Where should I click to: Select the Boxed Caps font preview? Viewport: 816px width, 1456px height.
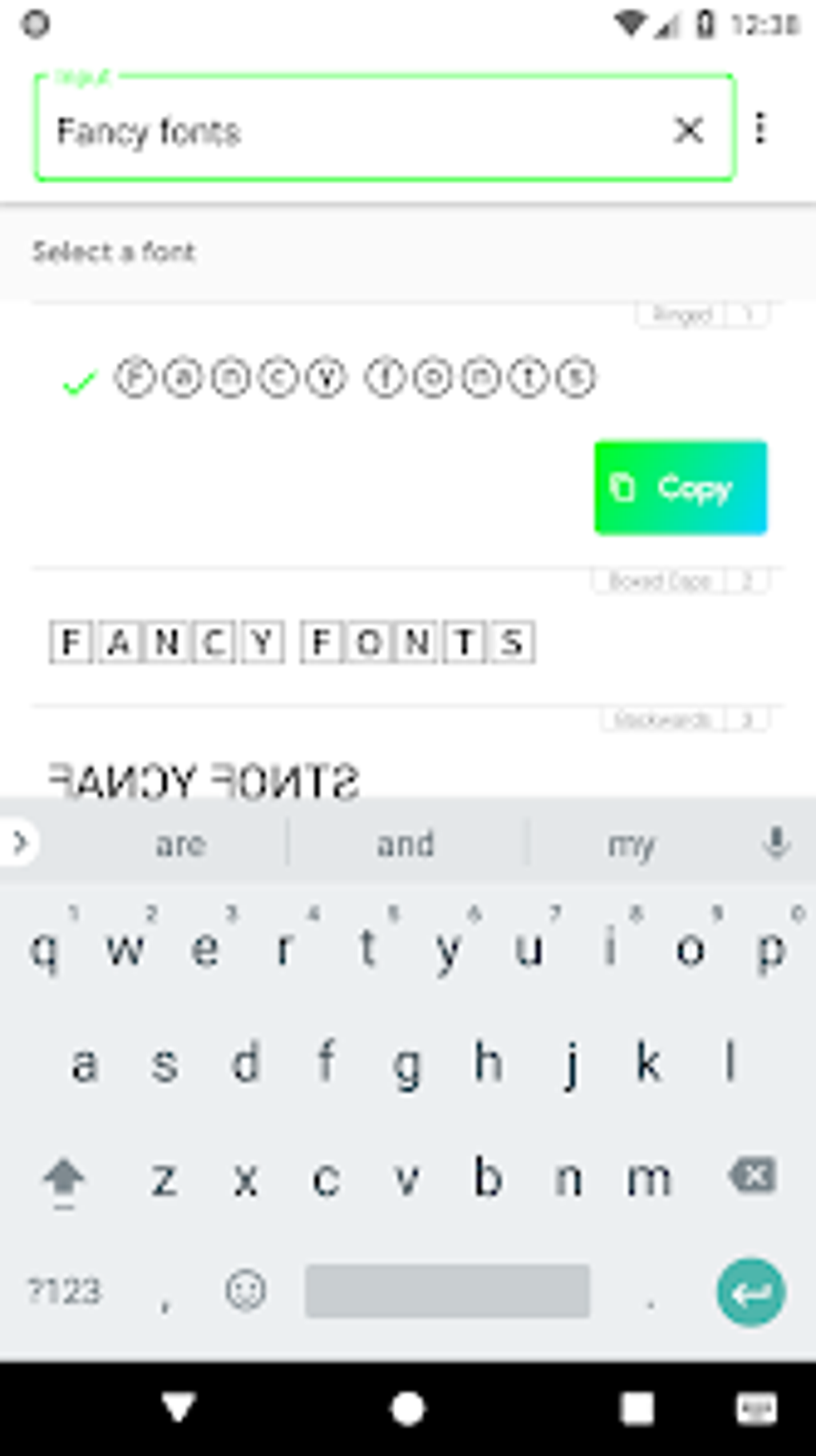coord(292,642)
